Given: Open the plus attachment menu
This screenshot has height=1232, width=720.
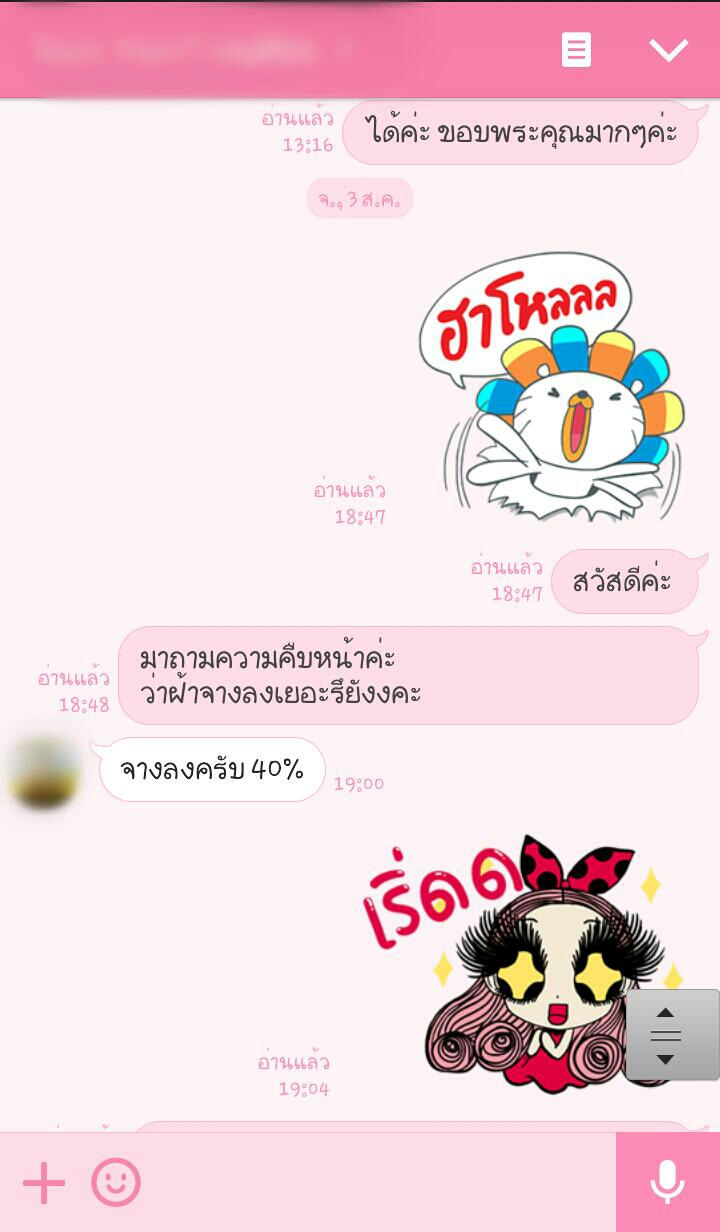Looking at the screenshot, I should coord(43,1183).
